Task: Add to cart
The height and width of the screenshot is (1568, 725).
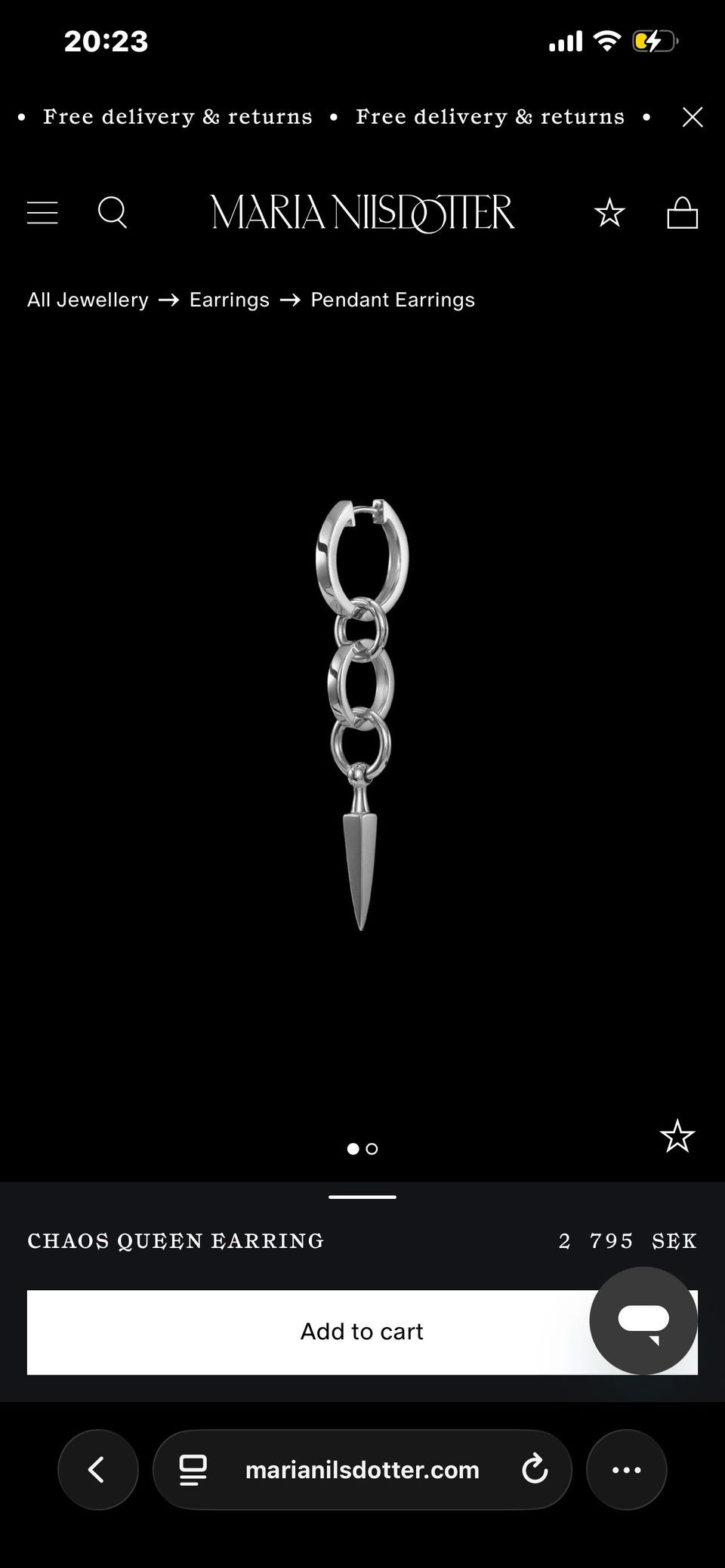Action: tap(362, 1332)
